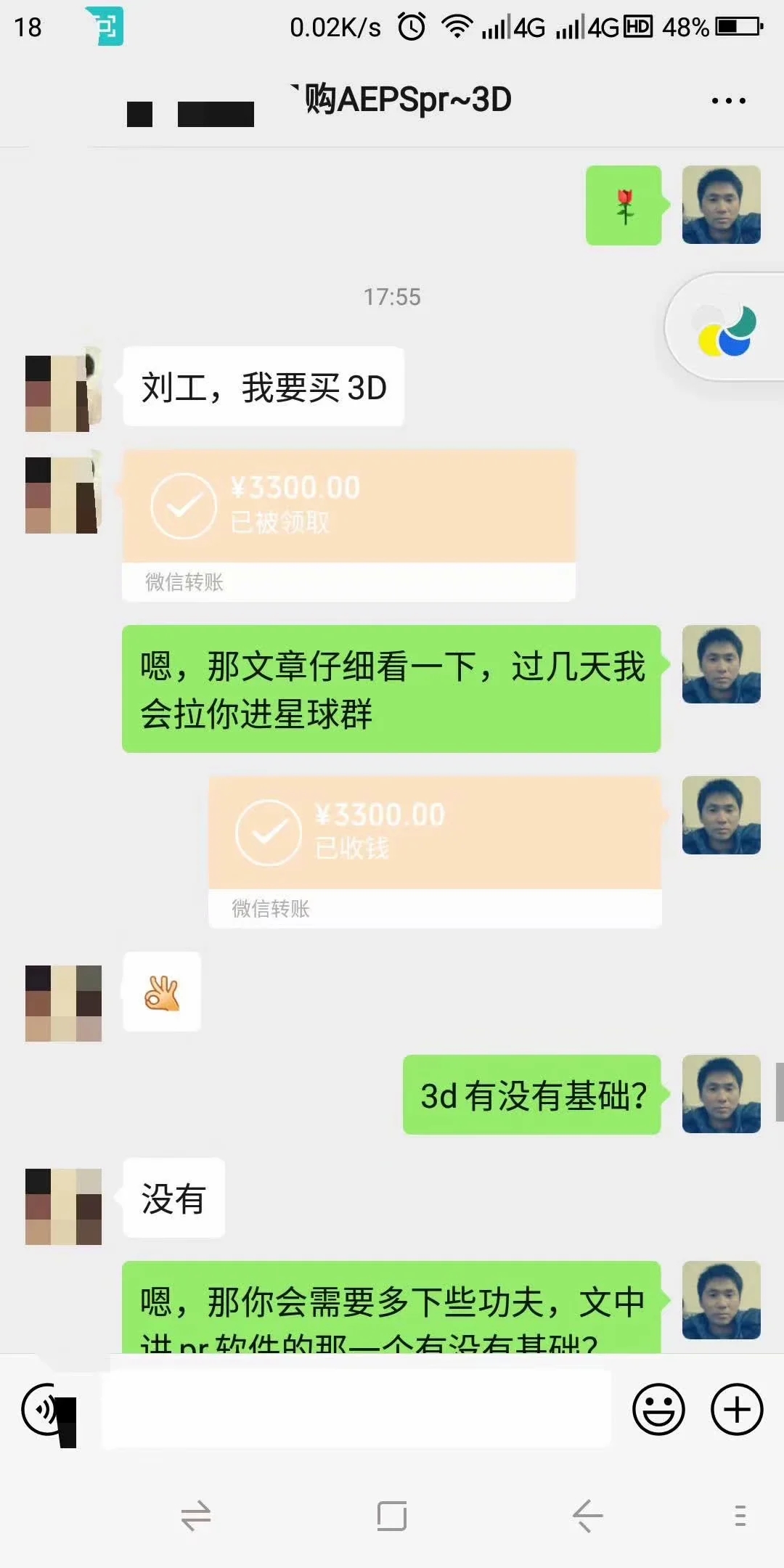
Task: Open the plus attachments menu
Action: pos(736,1410)
